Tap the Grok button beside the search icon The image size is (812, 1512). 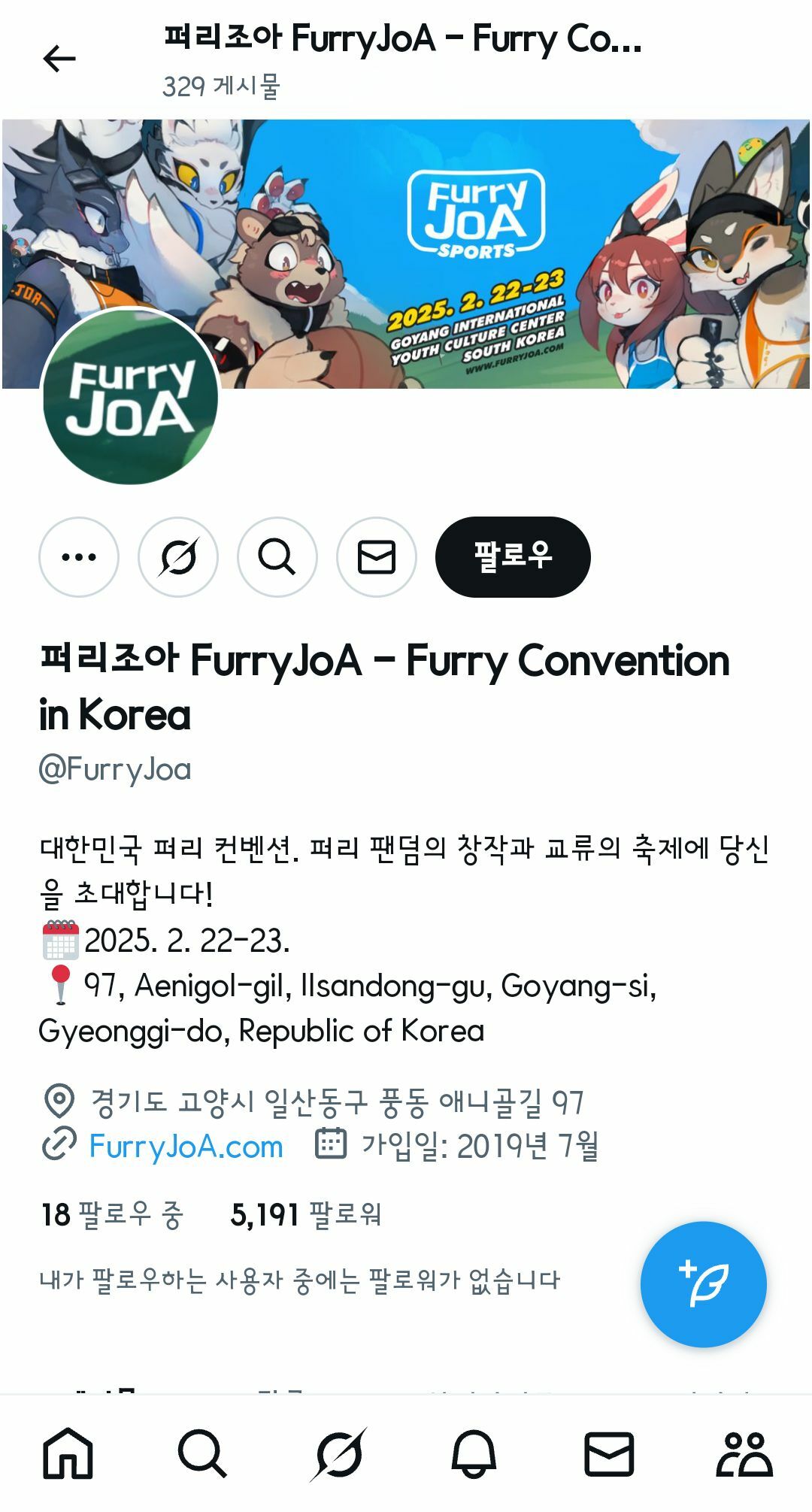[x=178, y=557]
